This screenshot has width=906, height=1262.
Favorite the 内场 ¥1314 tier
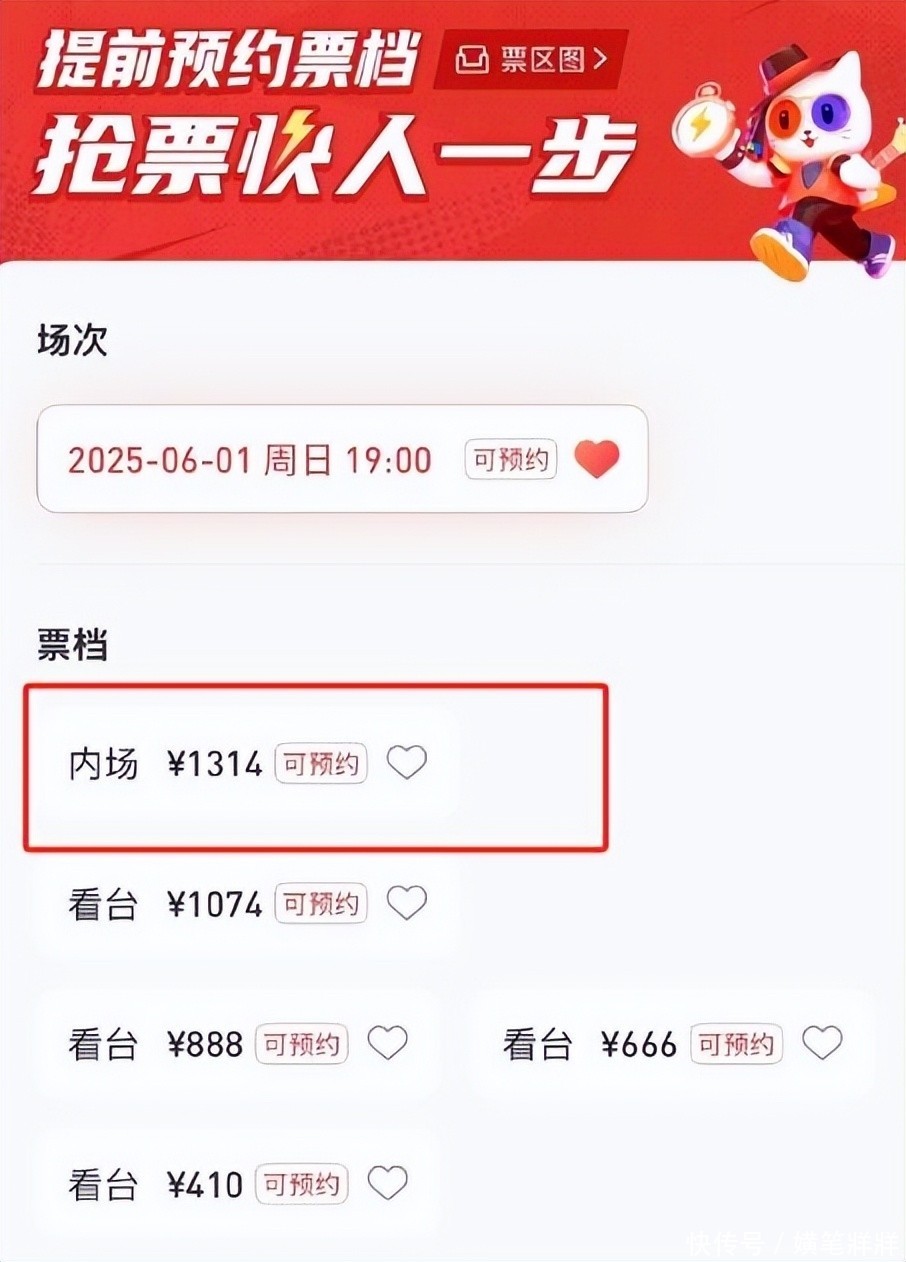[407, 764]
